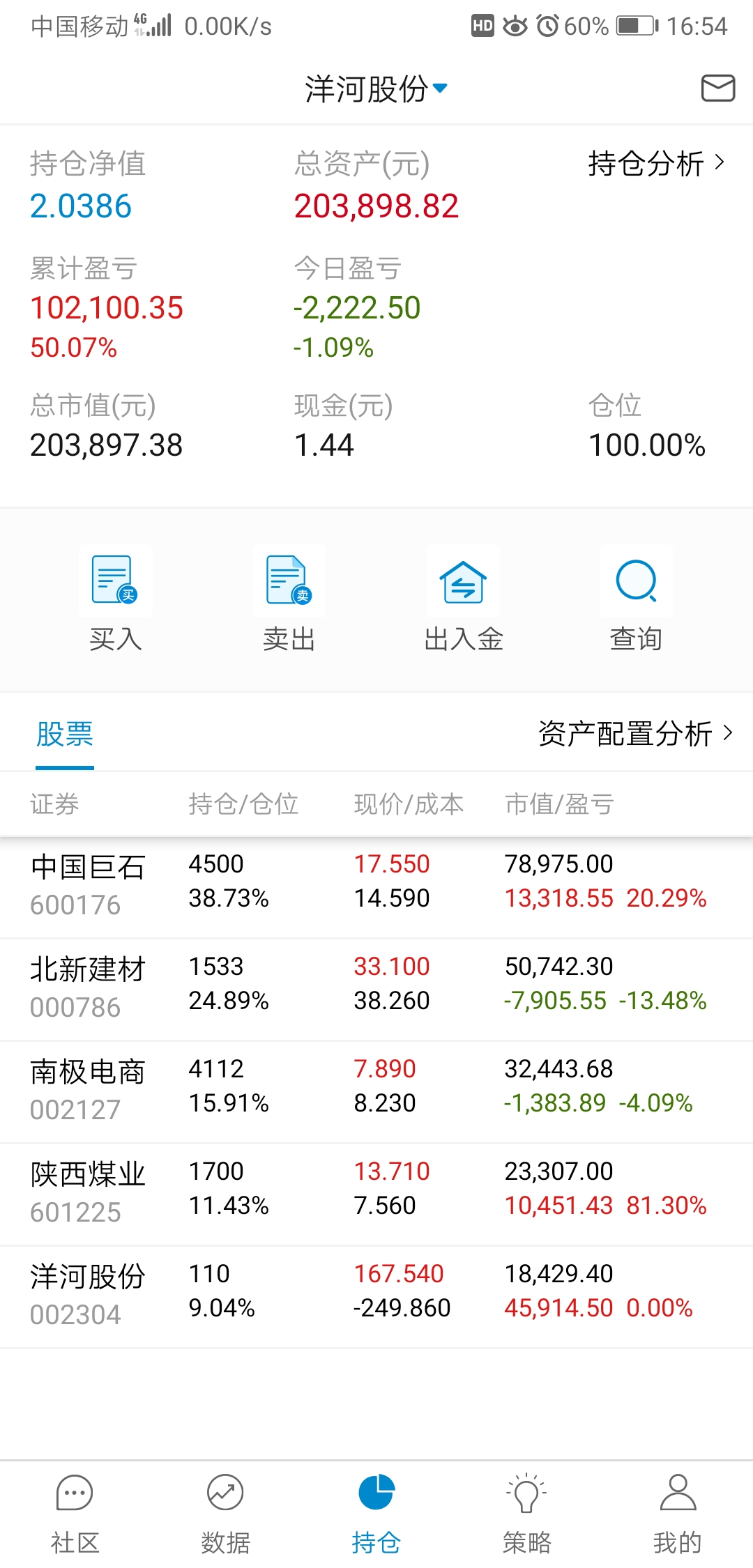View the 陕西煤业 holding details

pos(376,1192)
